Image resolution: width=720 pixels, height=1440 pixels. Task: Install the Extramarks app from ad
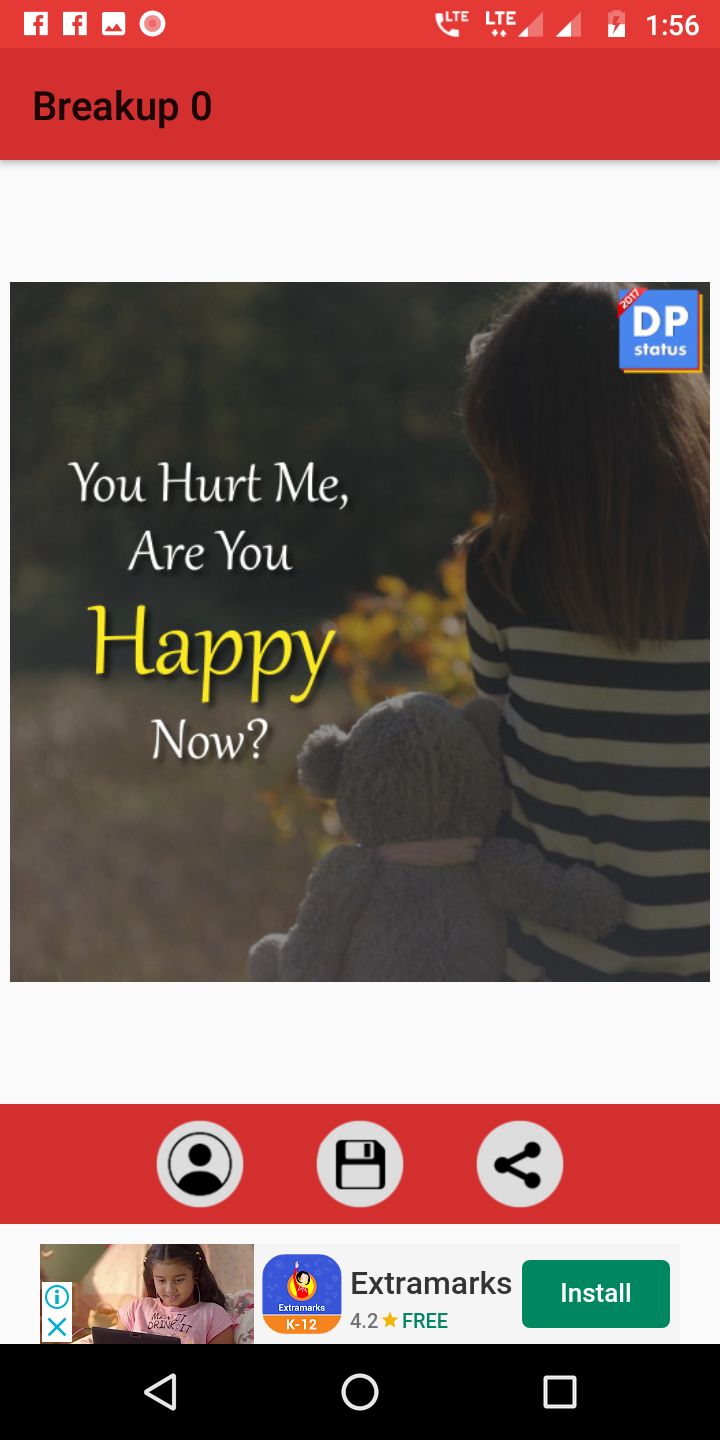pos(595,1293)
